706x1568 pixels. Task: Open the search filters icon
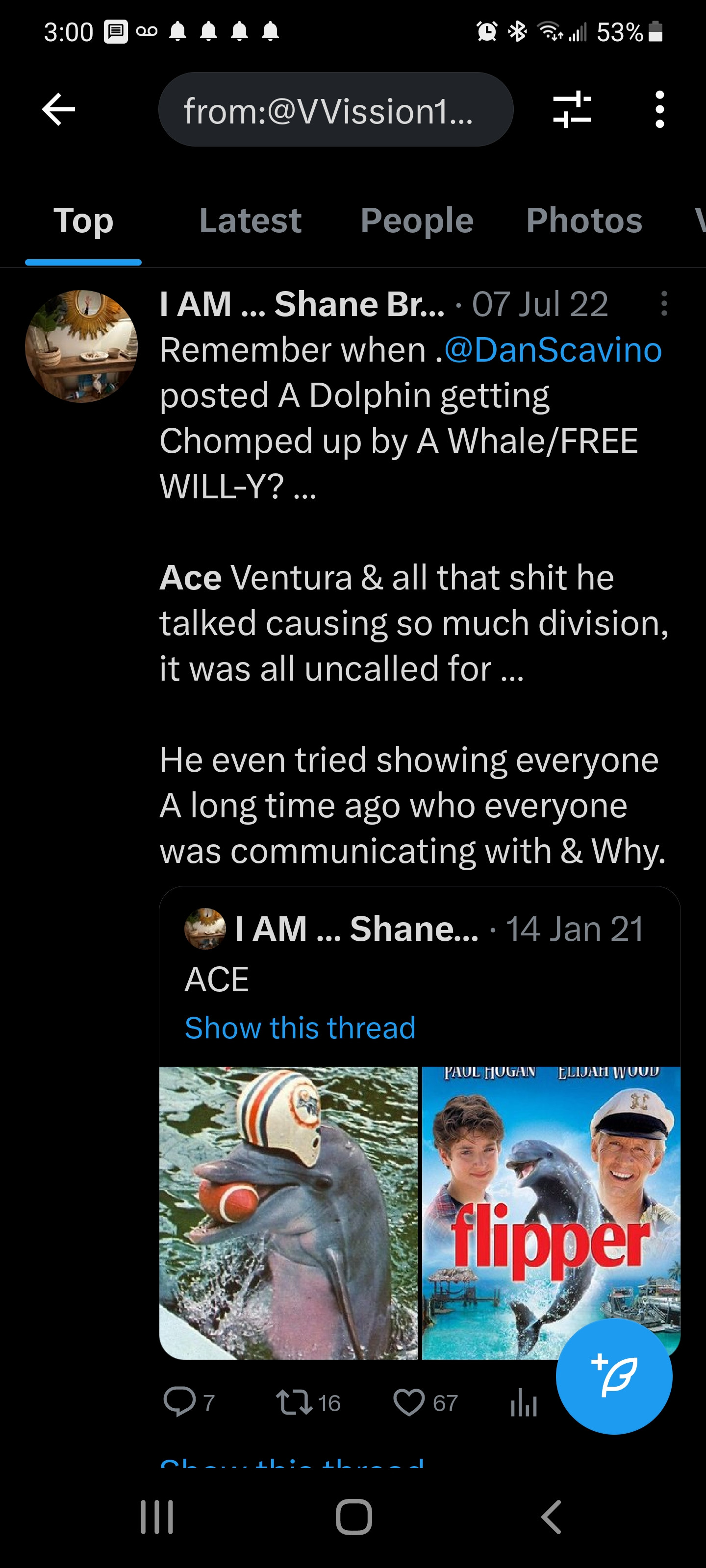pyautogui.click(x=571, y=110)
